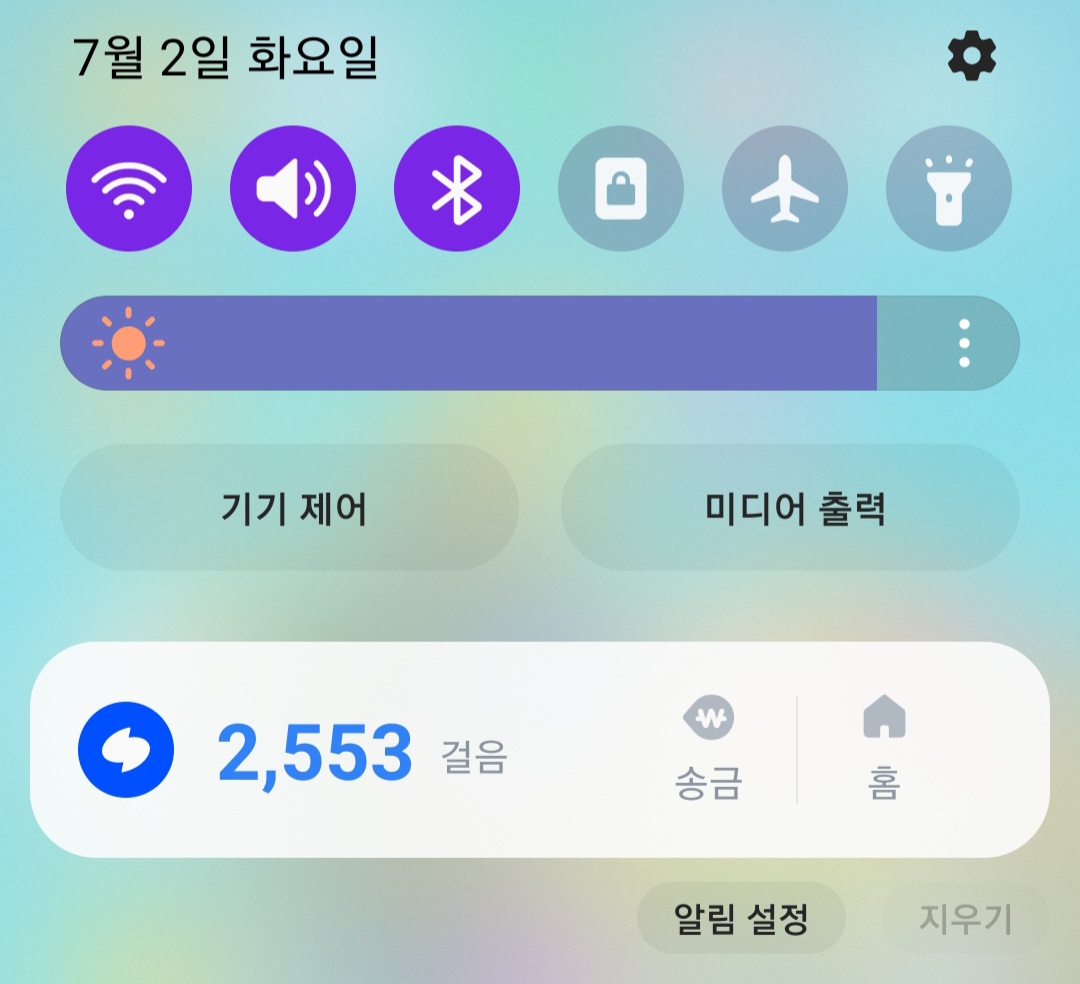This screenshot has height=984, width=1080.
Task: Turn off Wi-Fi quick toggle
Action: [129, 188]
